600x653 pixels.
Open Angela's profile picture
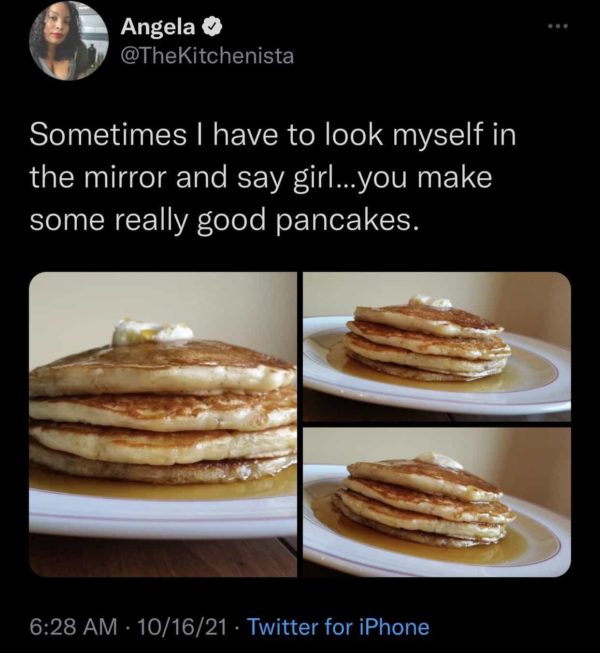coord(68,41)
